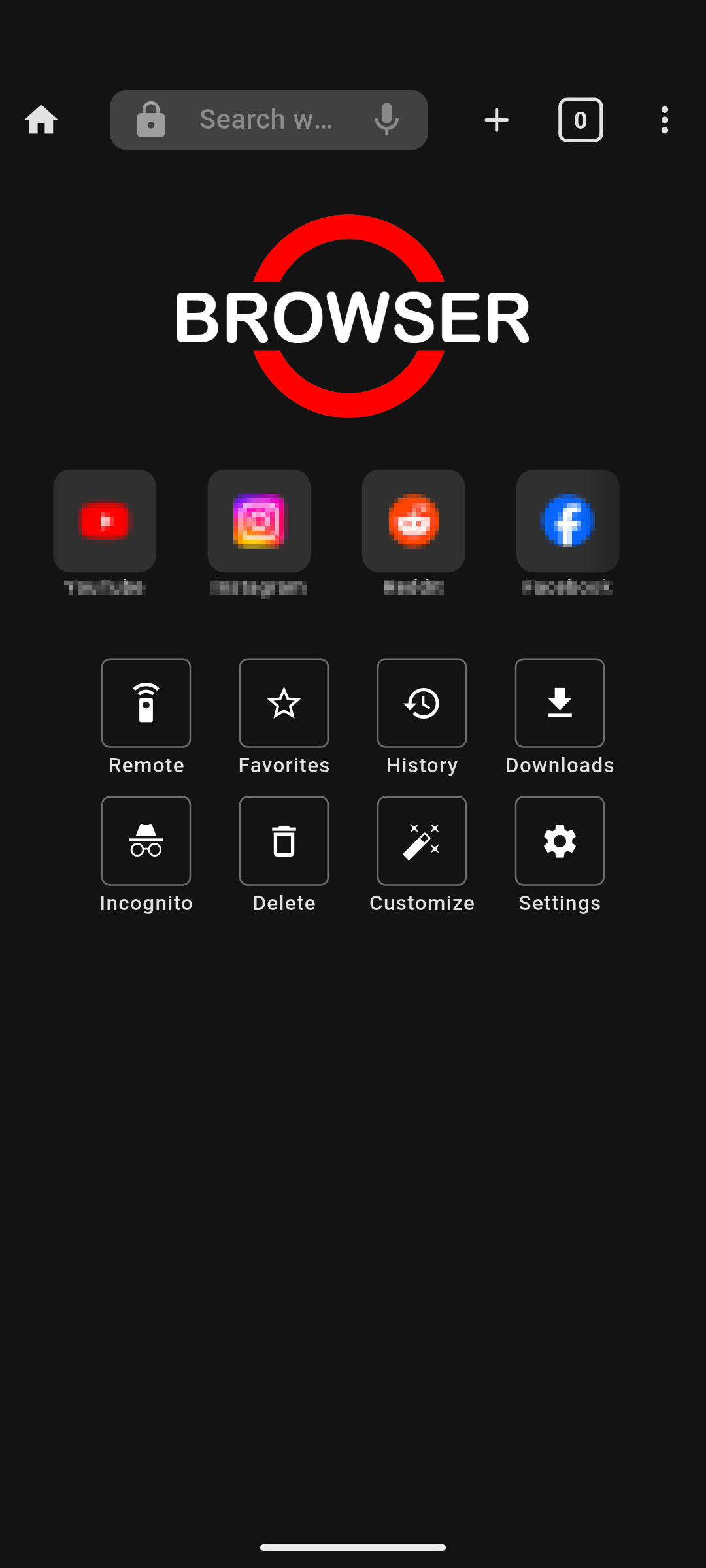Open the tab switcher showing 0
Viewport: 706px width, 1568px height.
click(x=580, y=120)
